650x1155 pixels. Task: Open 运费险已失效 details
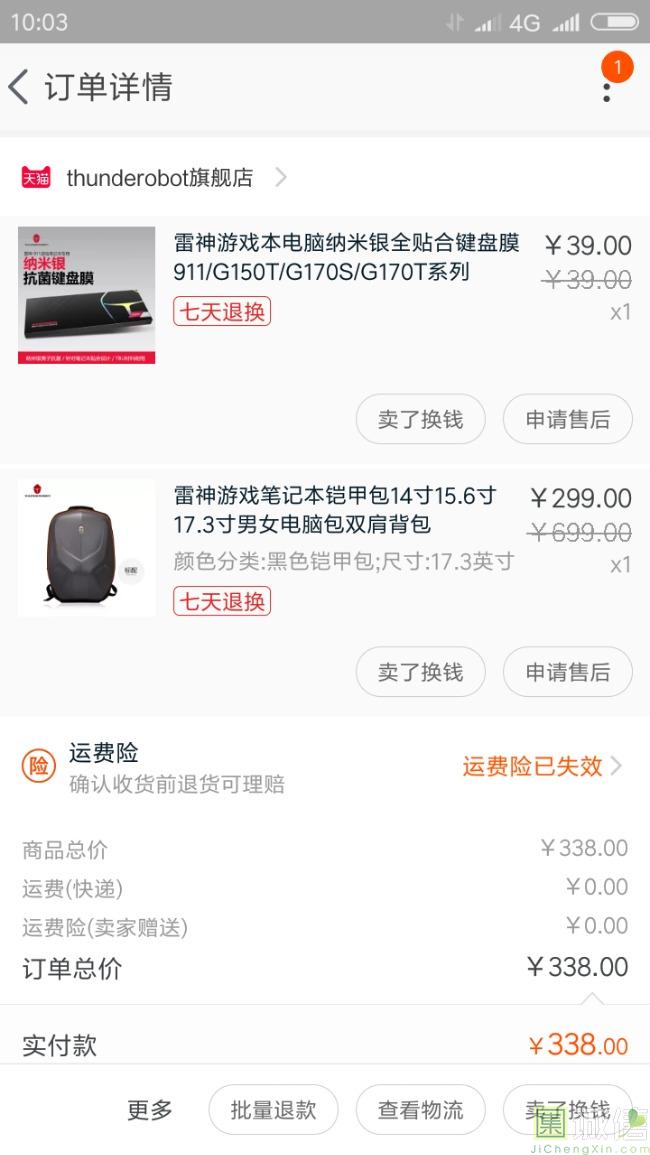(x=542, y=767)
